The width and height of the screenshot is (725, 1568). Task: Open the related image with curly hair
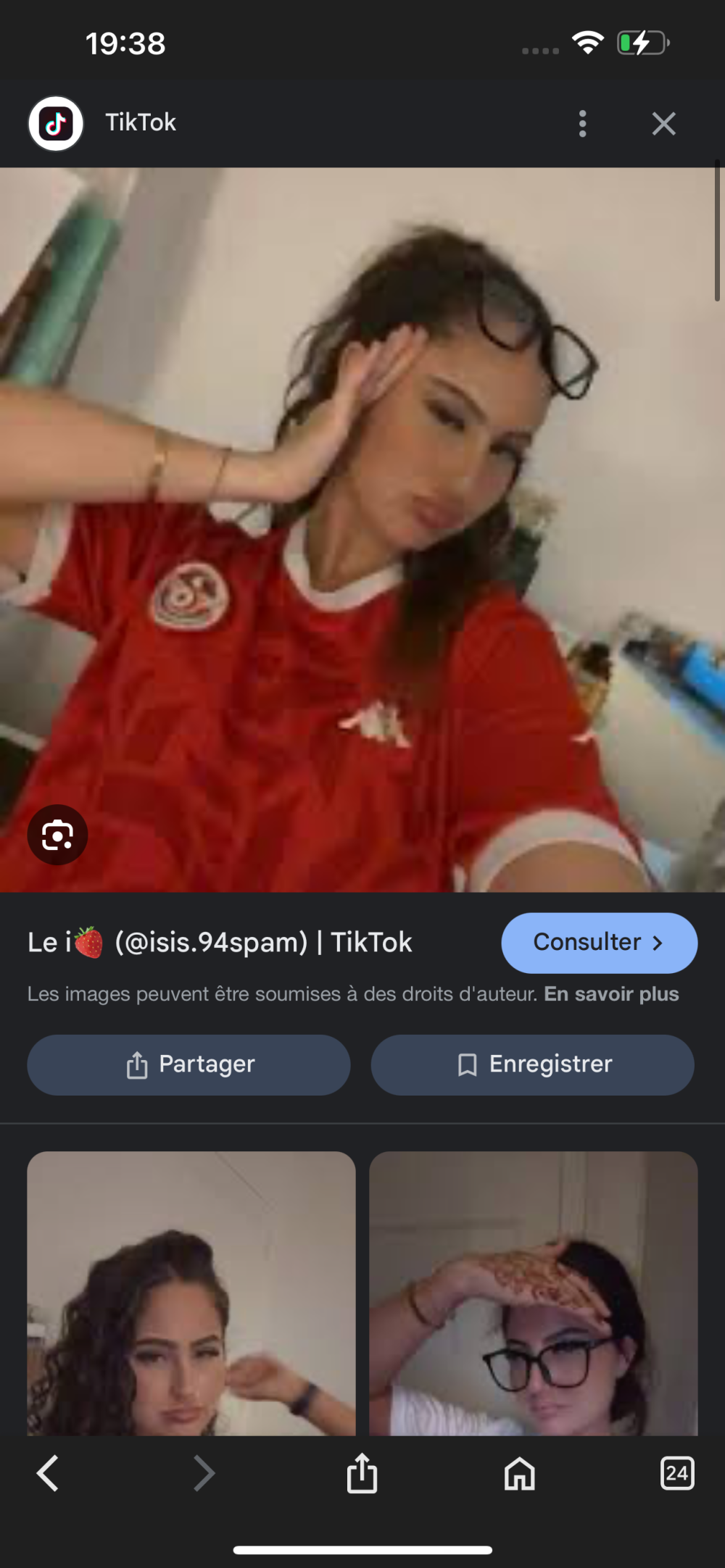click(x=191, y=1293)
